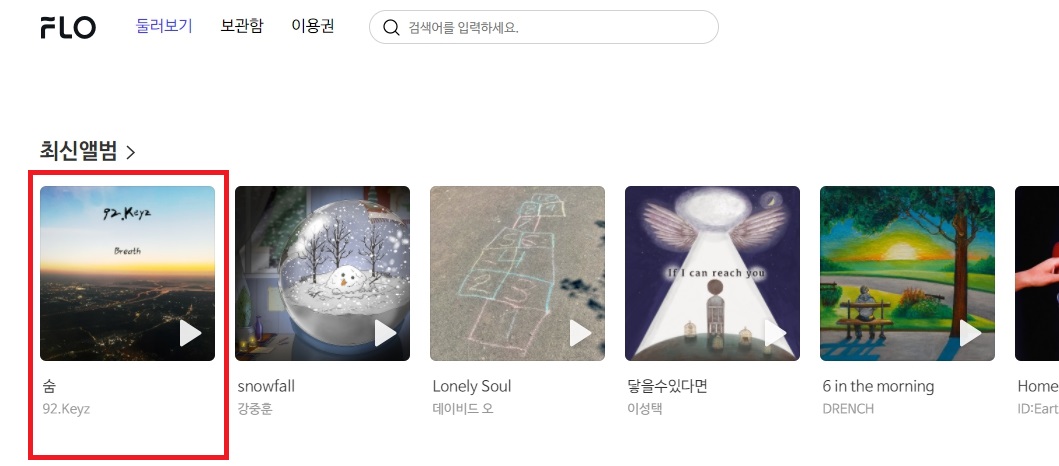This screenshot has width=1059, height=466.
Task: Play the snowfall album
Action: point(385,333)
